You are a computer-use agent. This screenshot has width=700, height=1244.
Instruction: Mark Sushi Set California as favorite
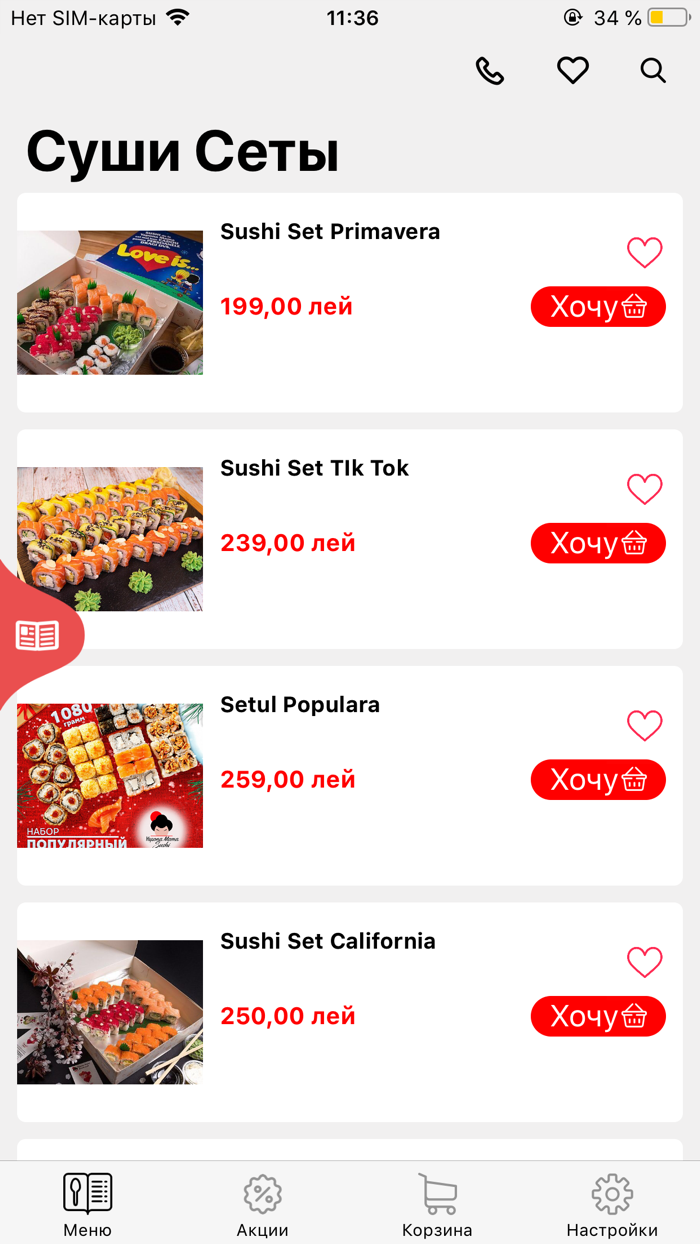coord(644,962)
